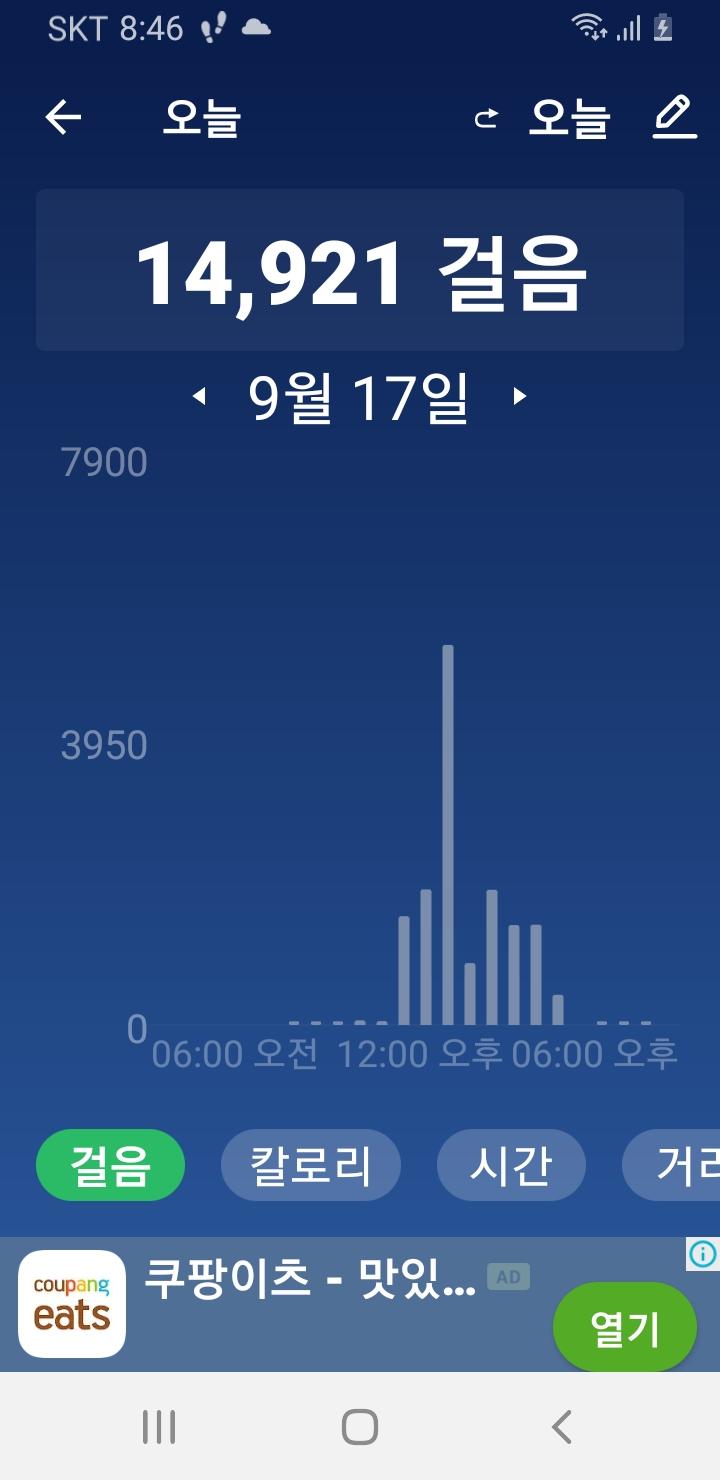This screenshot has width=720, height=1480.
Task: Go to the system home button
Action: tap(360, 1427)
